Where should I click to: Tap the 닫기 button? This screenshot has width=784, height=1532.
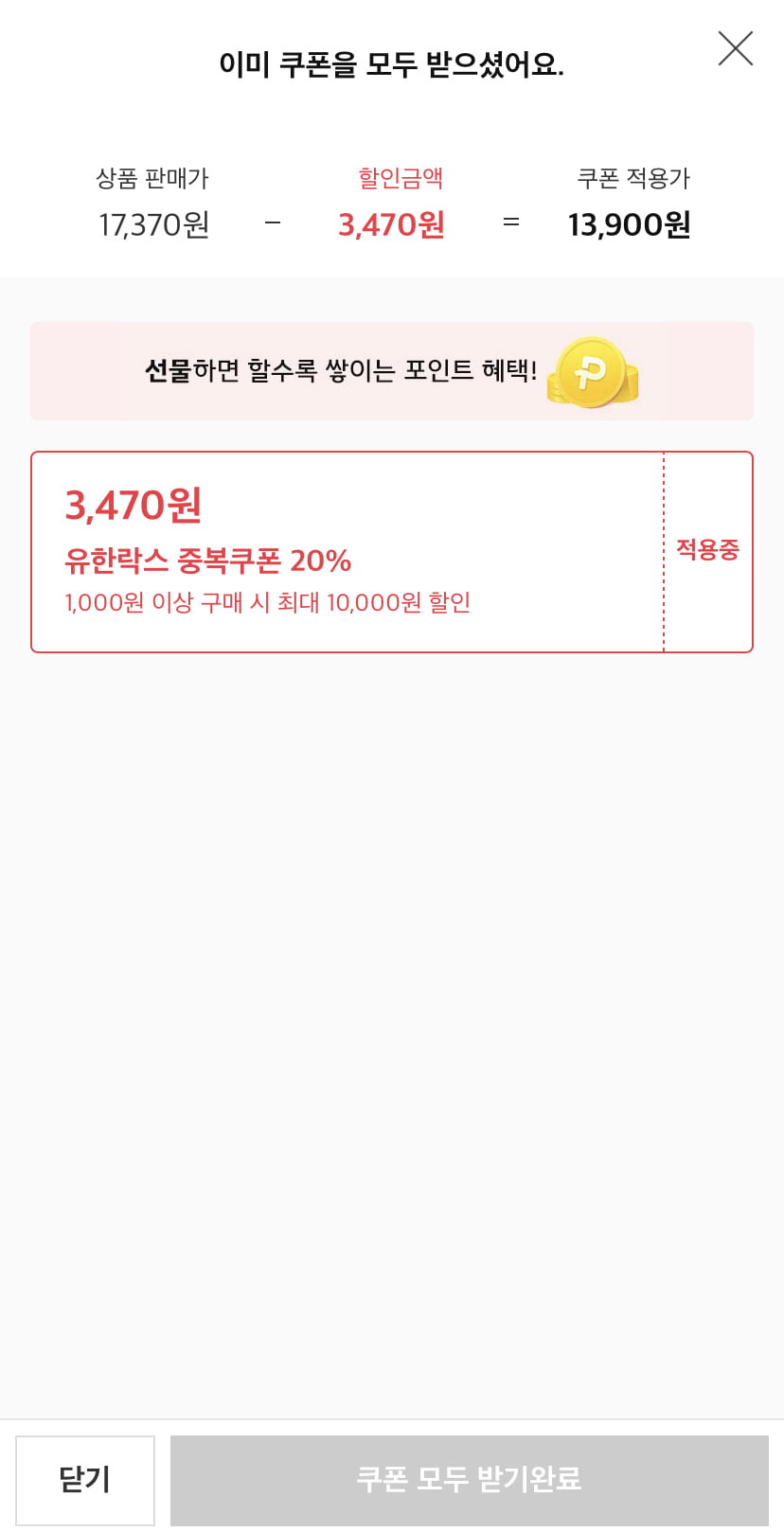click(x=85, y=1479)
